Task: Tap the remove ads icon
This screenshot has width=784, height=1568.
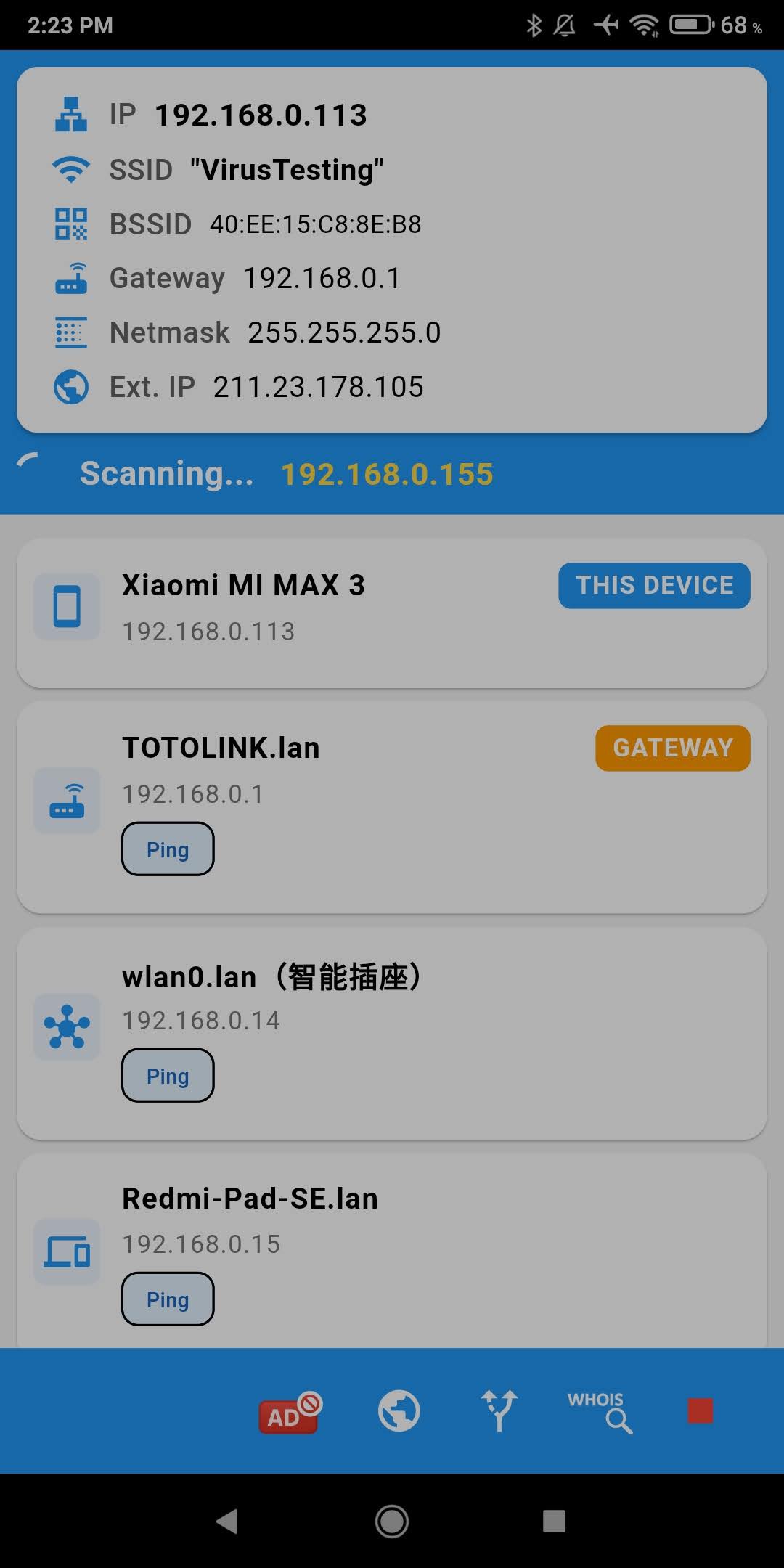Action: (290, 1412)
